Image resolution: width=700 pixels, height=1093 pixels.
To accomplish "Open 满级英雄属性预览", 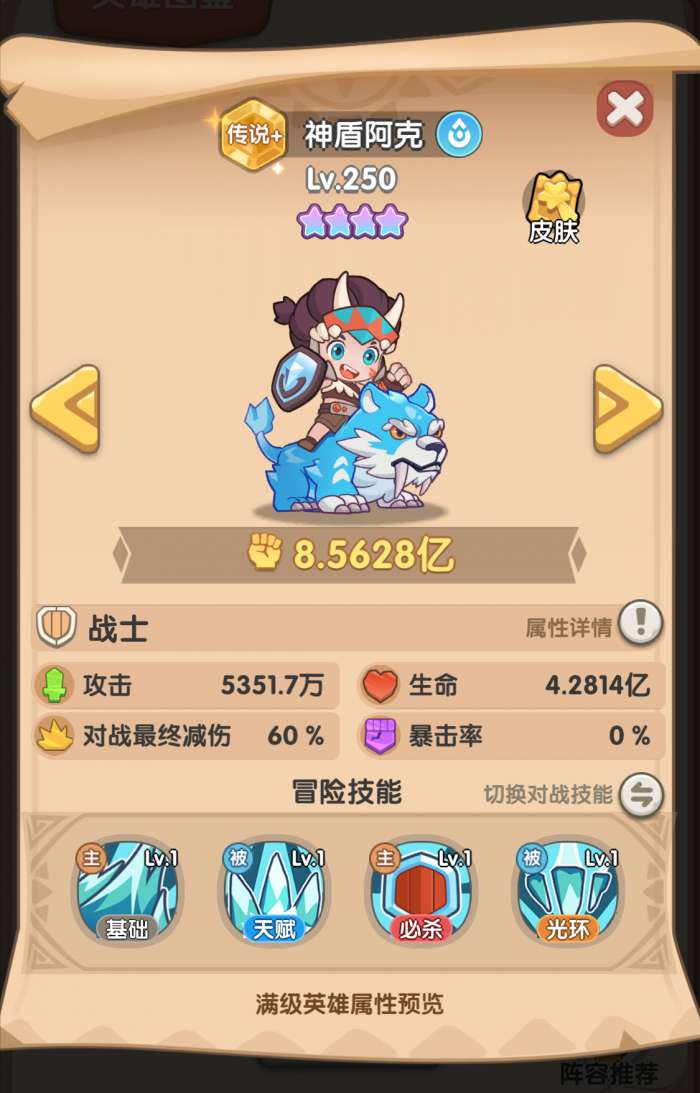I will (349, 1004).
